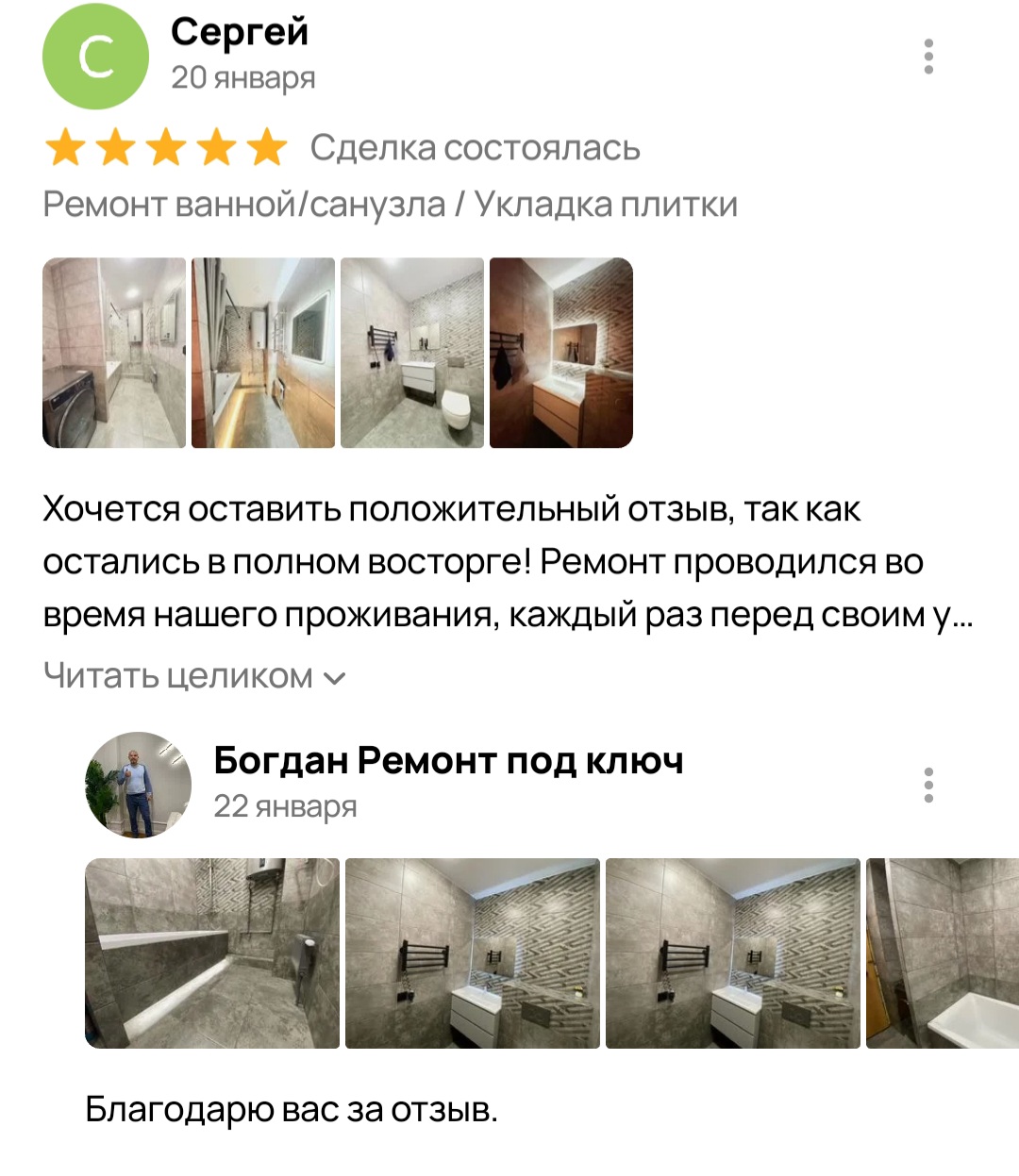Open the first photo in Богдан's reply
This screenshot has width=1019, height=1176.
pos(212,953)
